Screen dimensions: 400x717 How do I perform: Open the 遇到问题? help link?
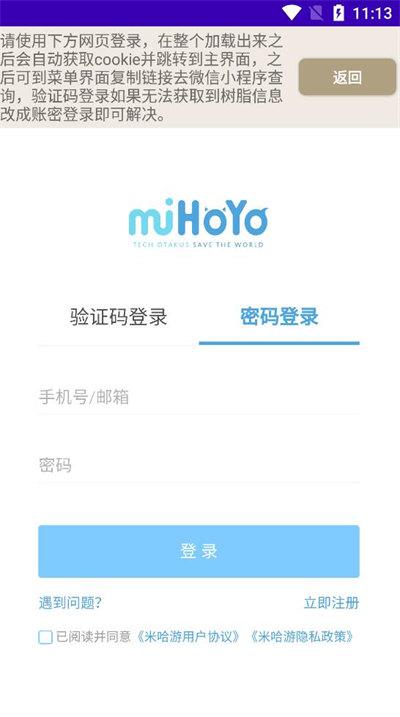(70, 603)
